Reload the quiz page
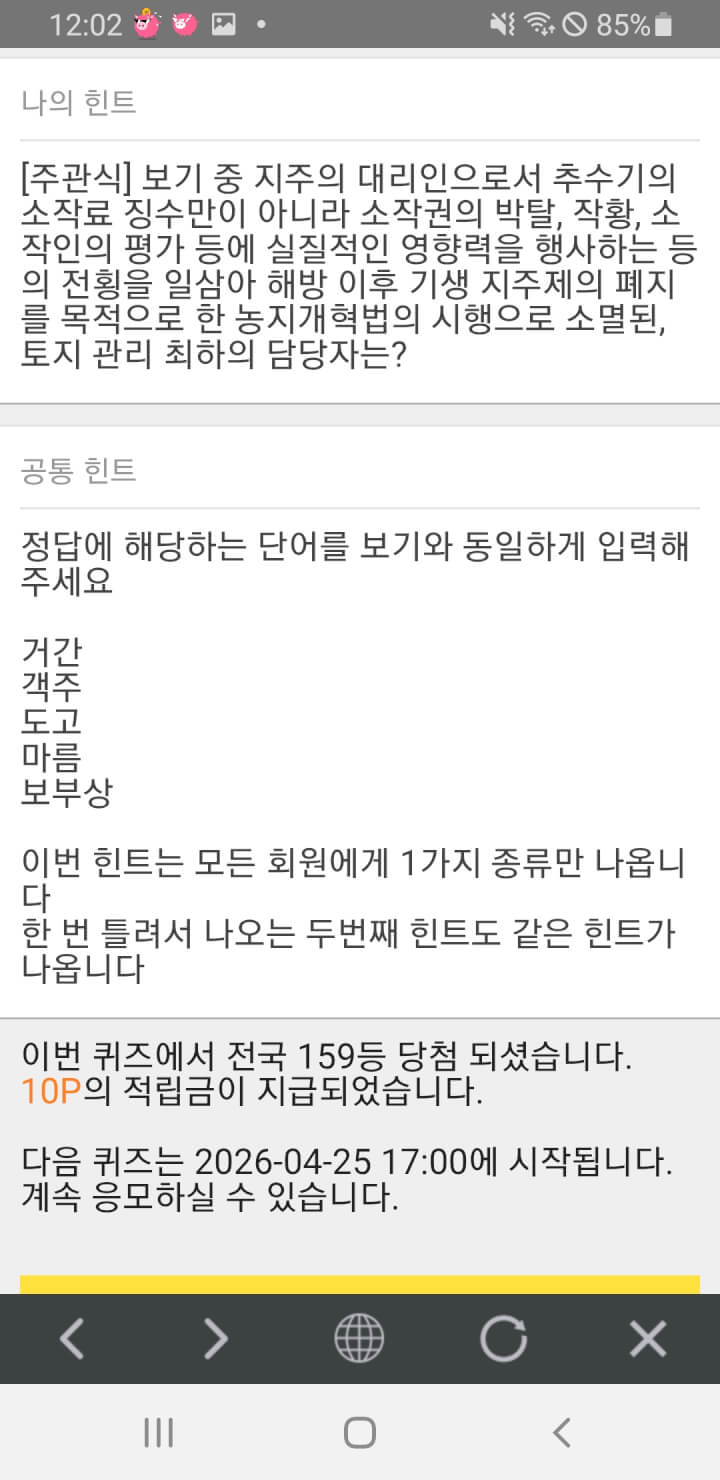 point(503,1338)
